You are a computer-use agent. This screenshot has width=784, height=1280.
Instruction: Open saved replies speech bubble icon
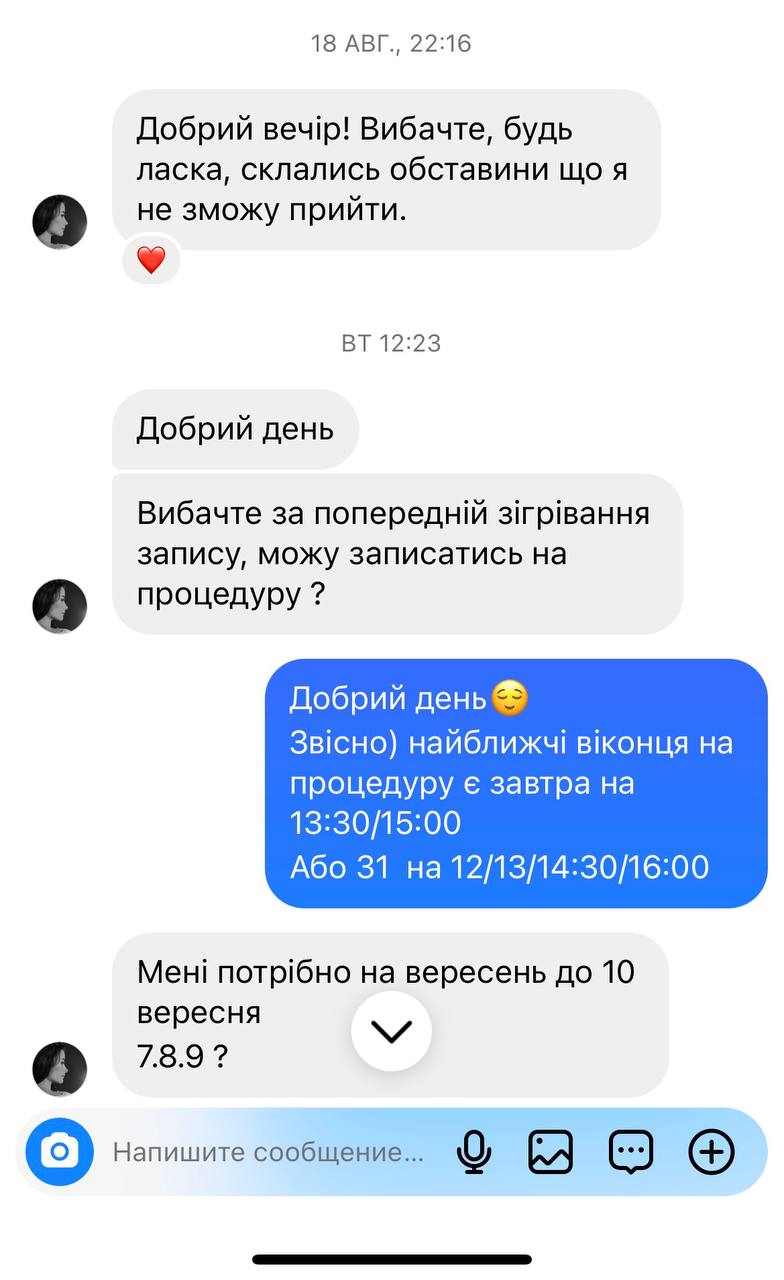pyautogui.click(x=631, y=1152)
